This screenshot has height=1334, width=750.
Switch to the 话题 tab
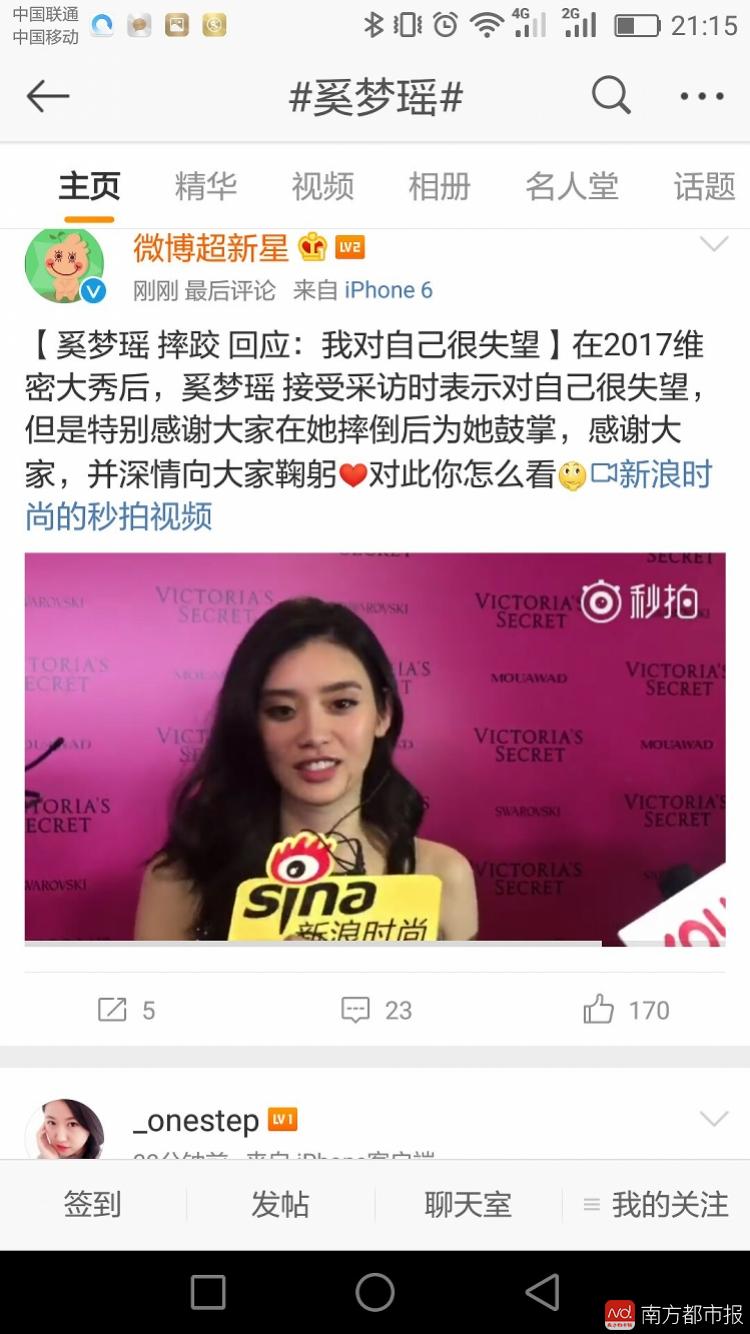coord(704,186)
